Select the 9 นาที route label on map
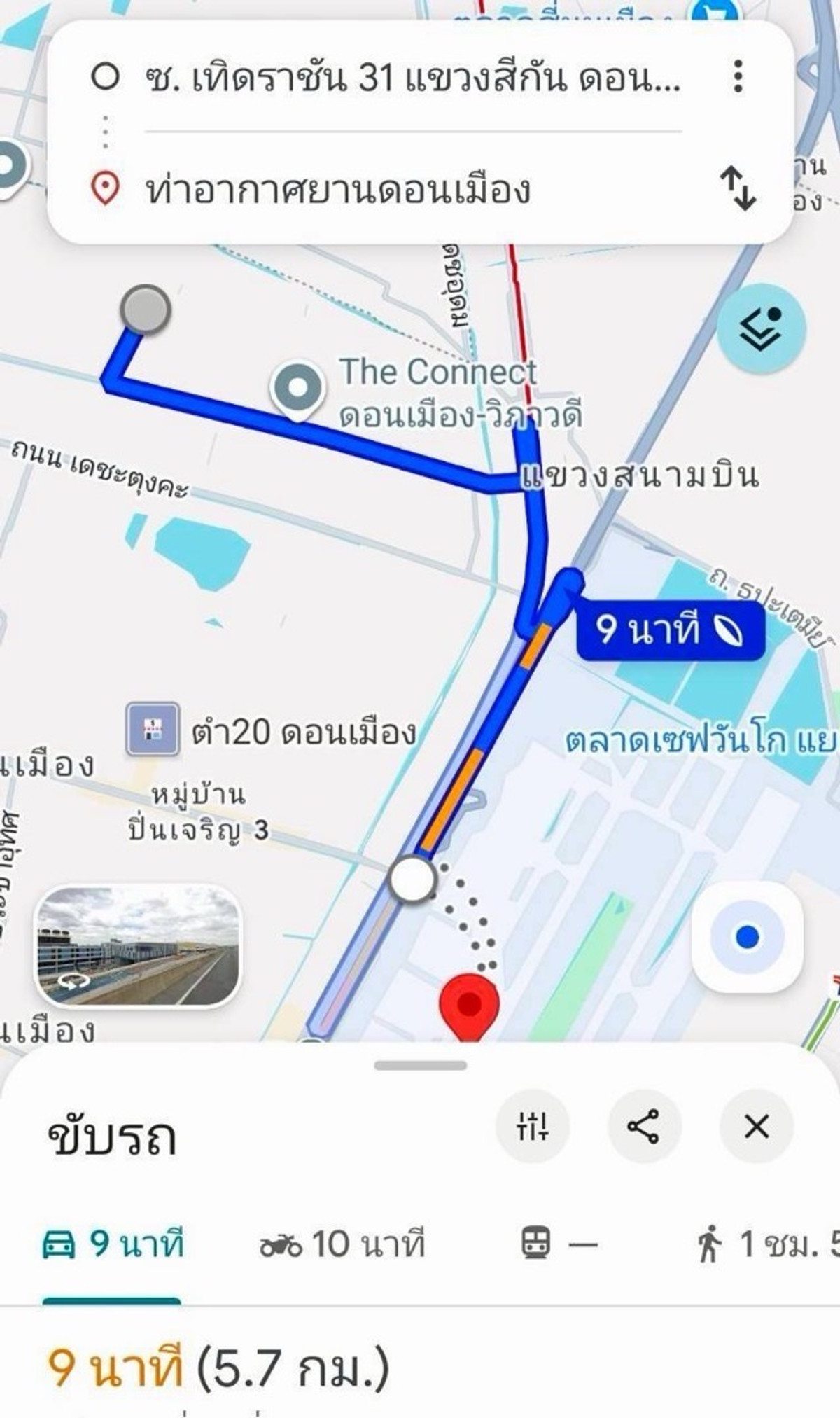This screenshot has width=840, height=1418. pos(670,630)
